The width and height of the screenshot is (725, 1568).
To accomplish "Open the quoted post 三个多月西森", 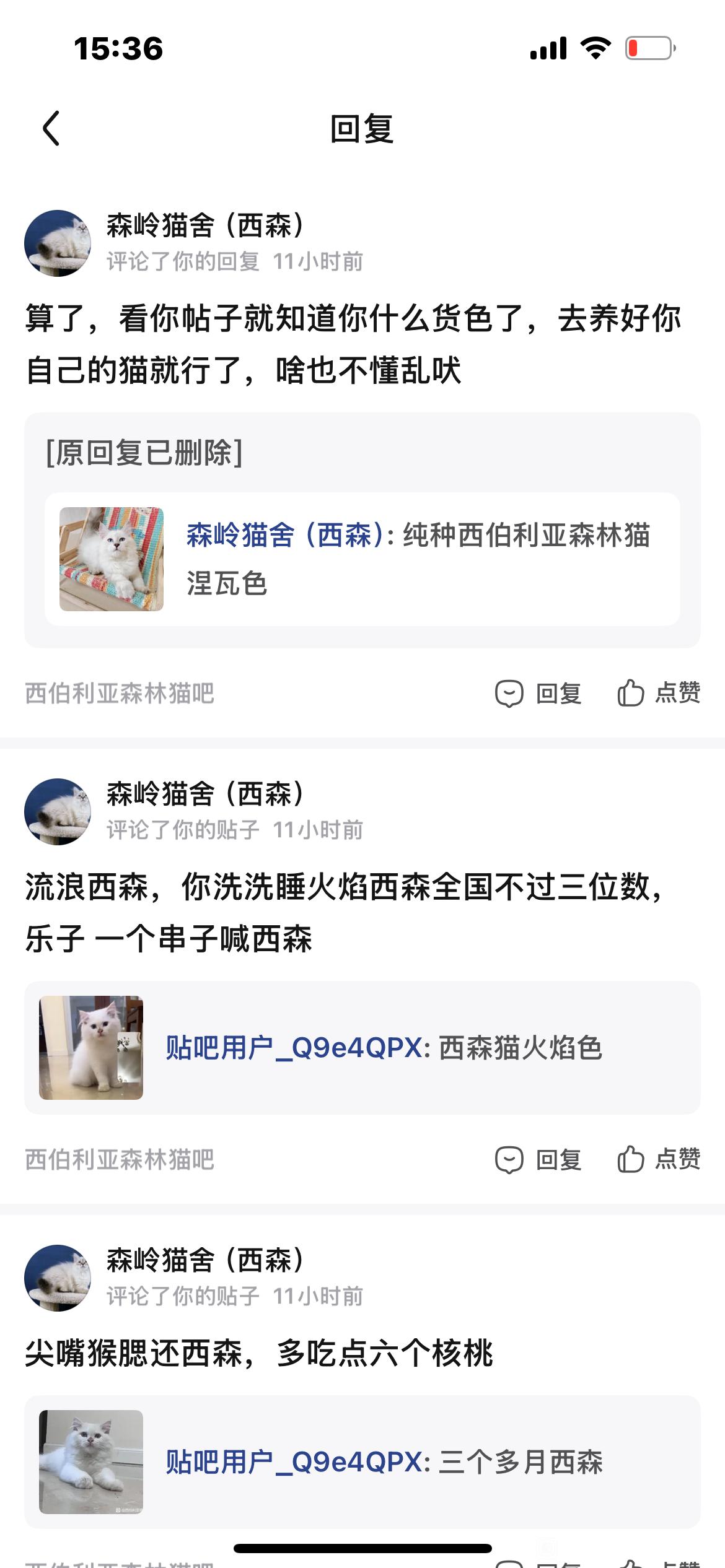I will [x=362, y=1462].
